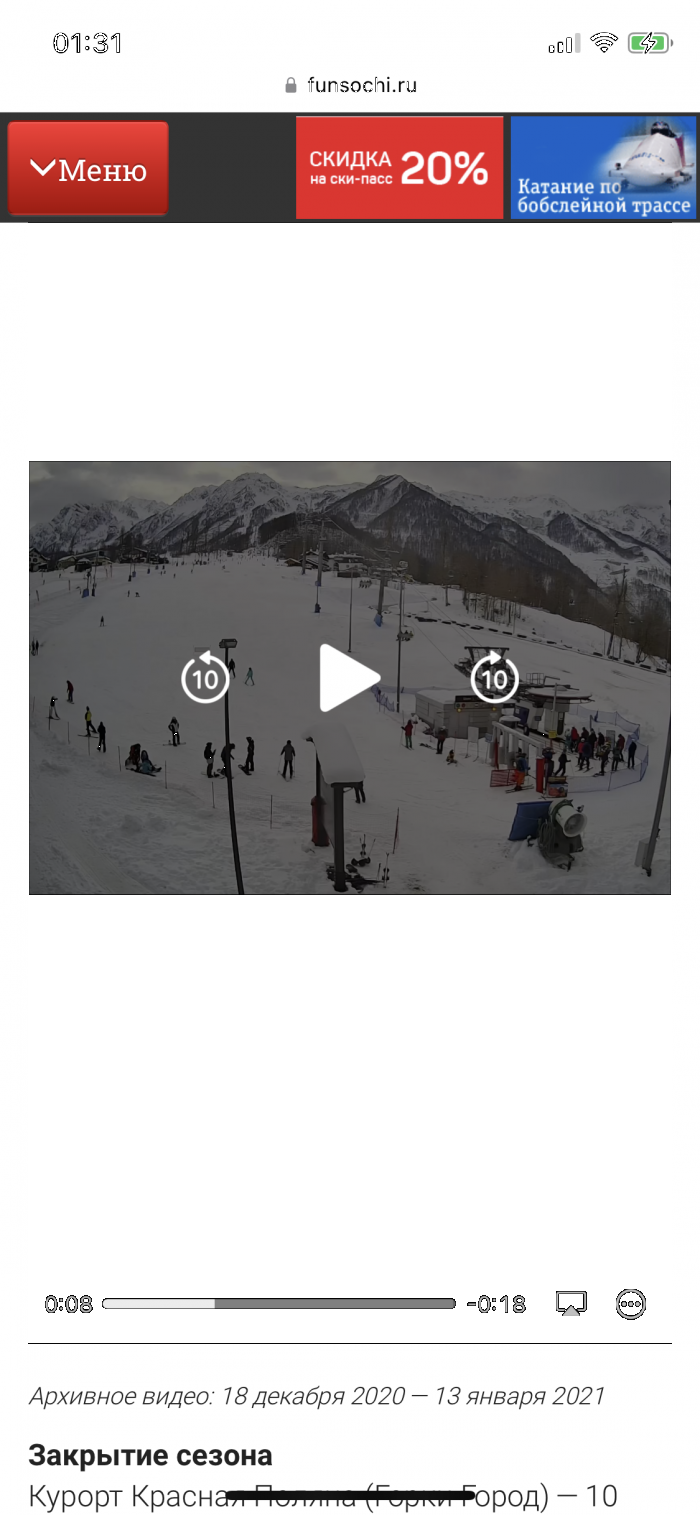Tap the video progress bar
This screenshot has width=700, height=1515.
point(279,1304)
